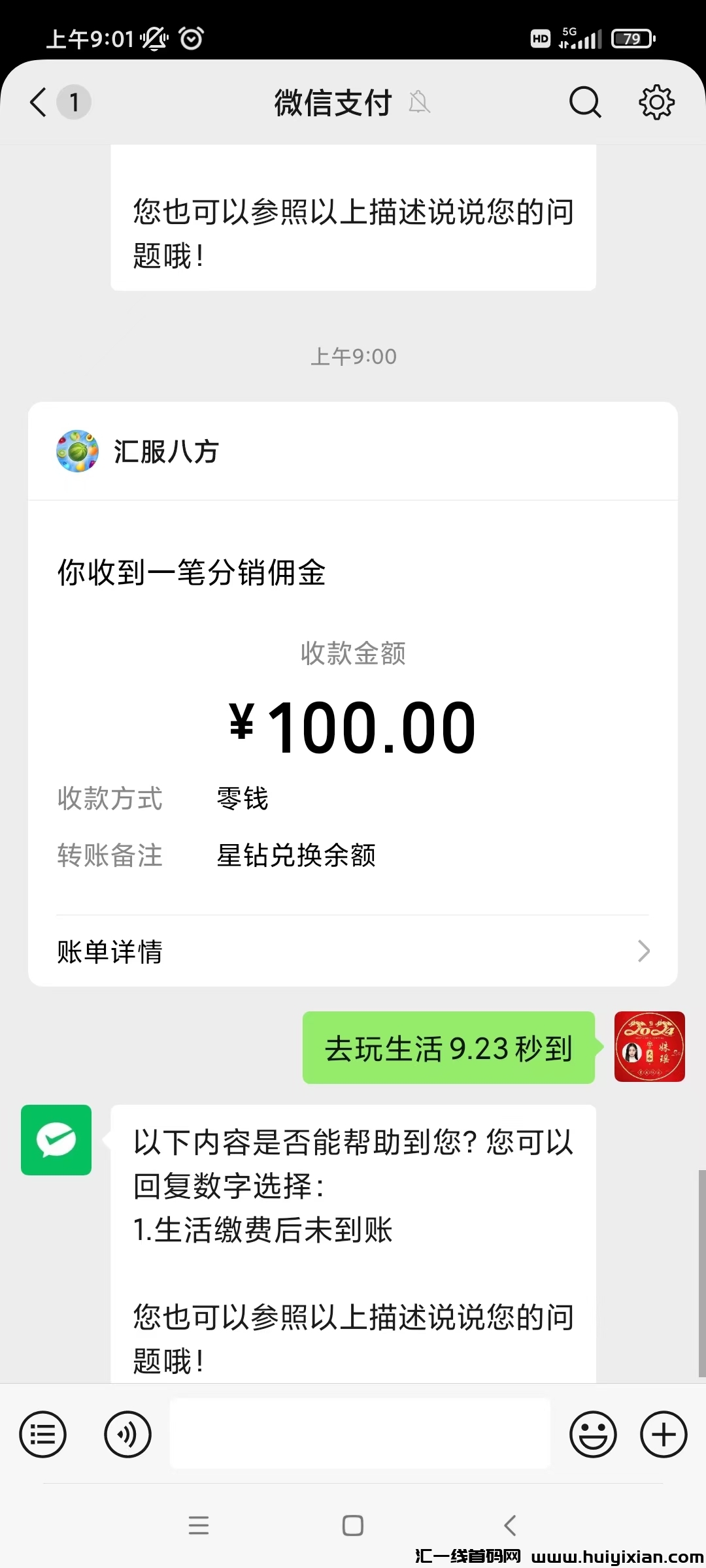Open the emoji picker icon
This screenshot has height=1568, width=706.
click(x=592, y=1435)
